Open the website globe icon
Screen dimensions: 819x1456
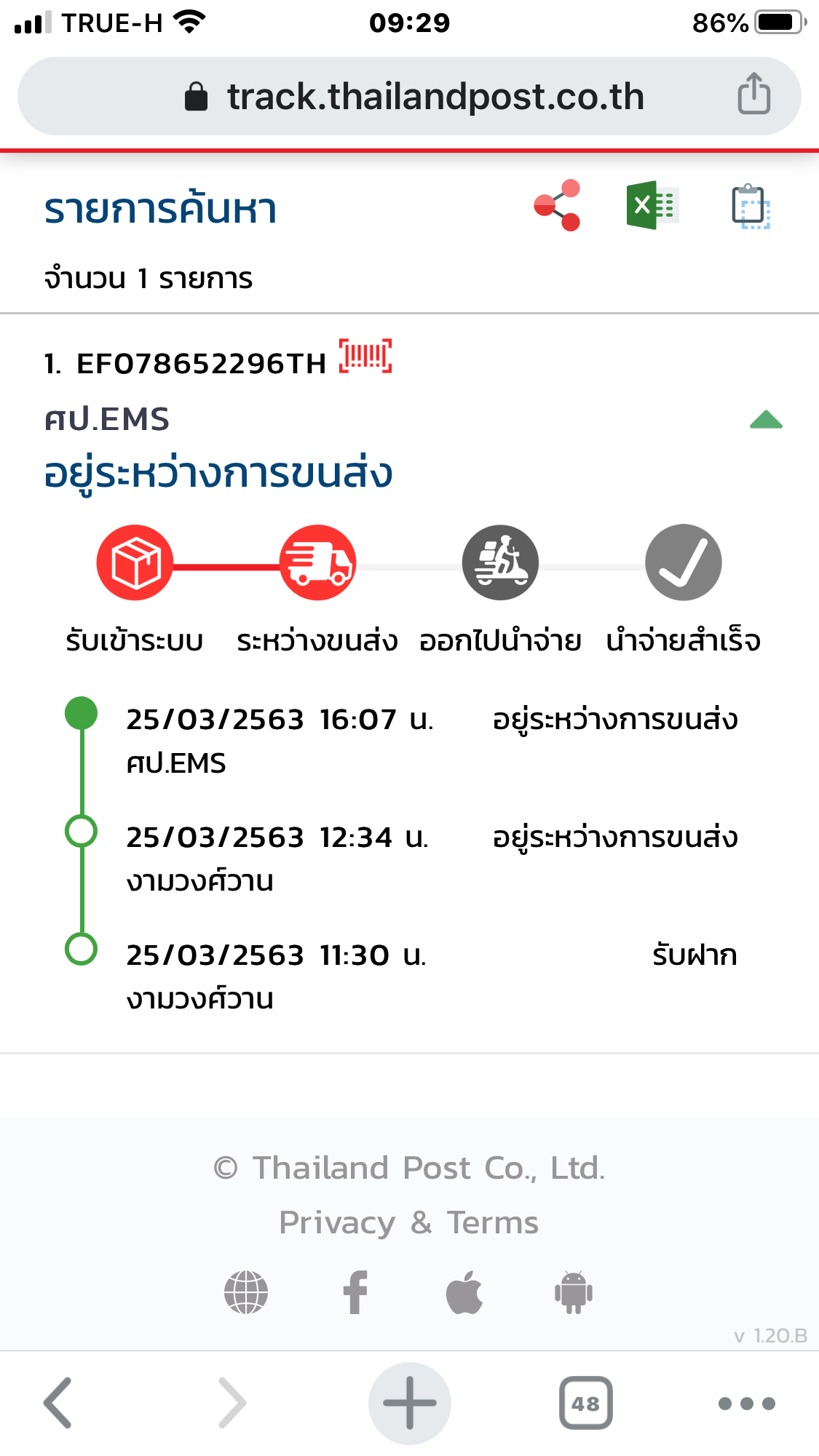(x=246, y=1292)
